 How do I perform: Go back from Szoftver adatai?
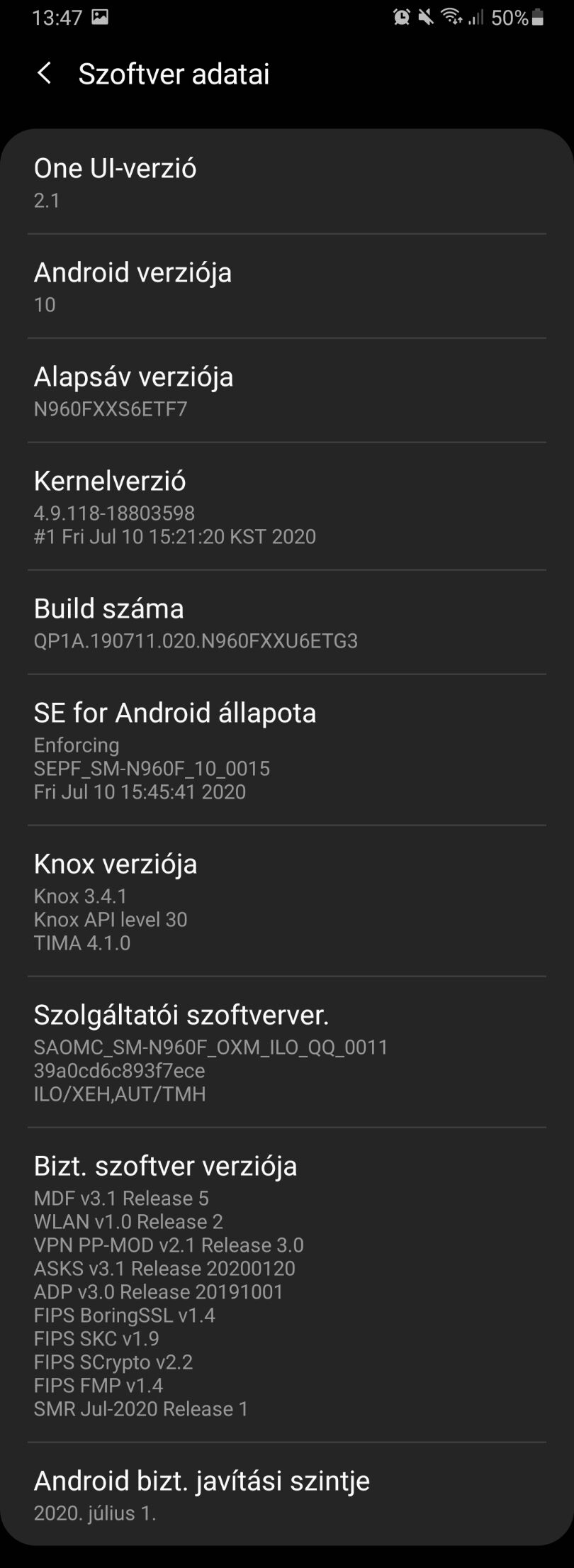tap(45, 73)
